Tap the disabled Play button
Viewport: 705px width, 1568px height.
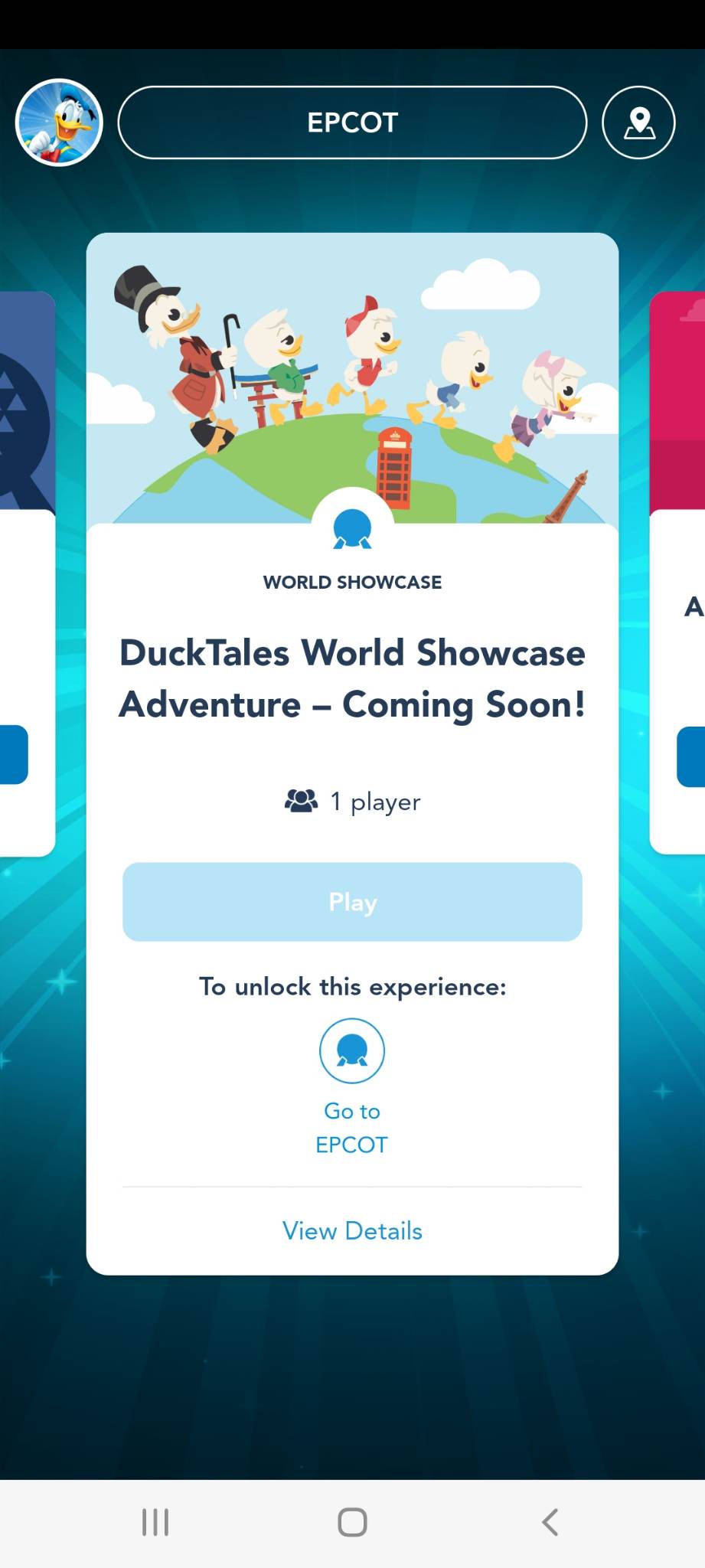(351, 901)
